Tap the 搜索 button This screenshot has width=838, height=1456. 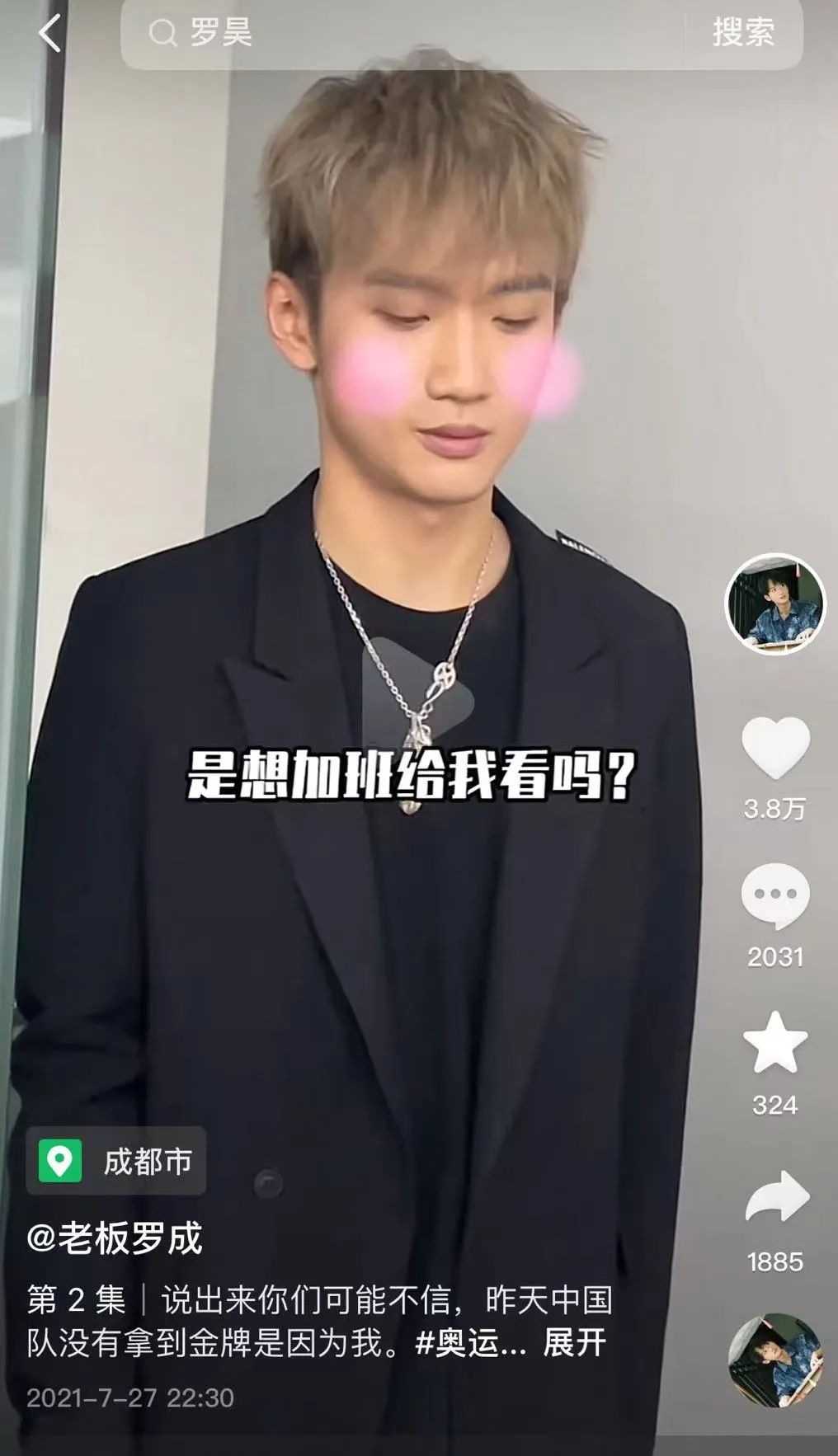pyautogui.click(x=744, y=33)
